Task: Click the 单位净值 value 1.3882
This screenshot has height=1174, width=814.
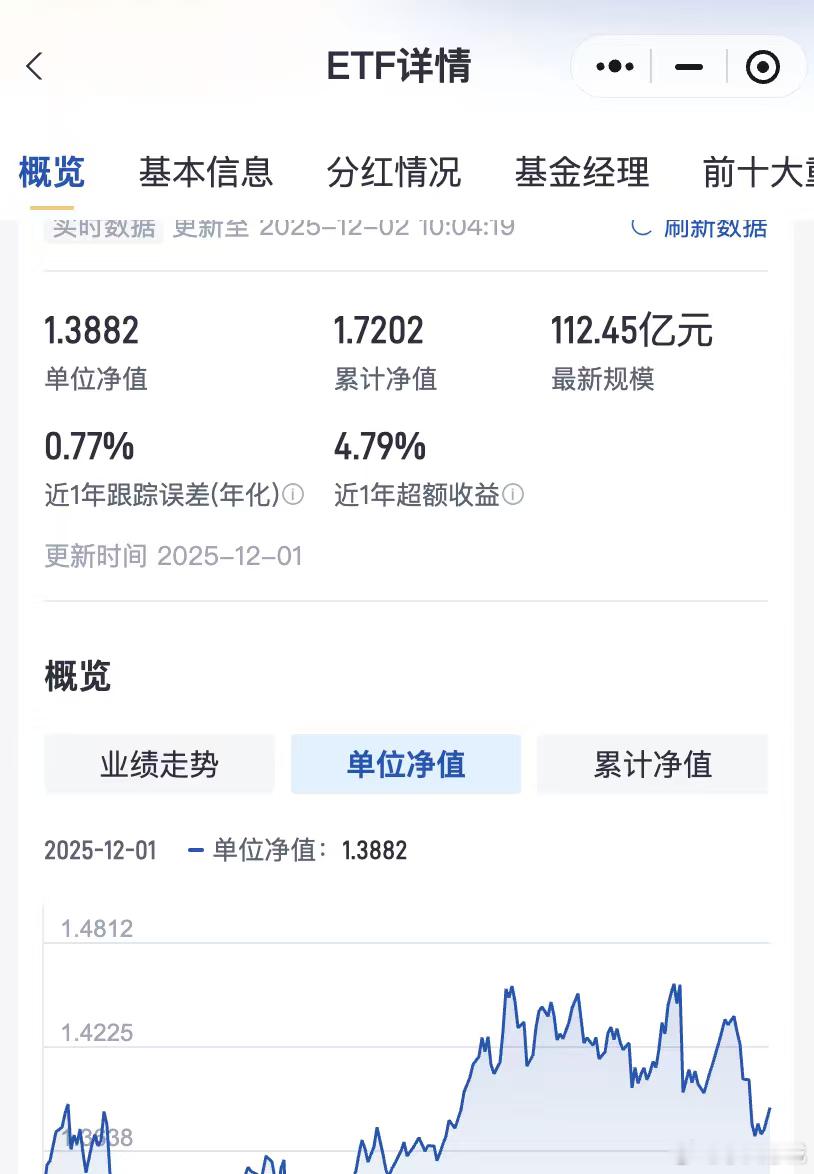Action: [x=92, y=330]
